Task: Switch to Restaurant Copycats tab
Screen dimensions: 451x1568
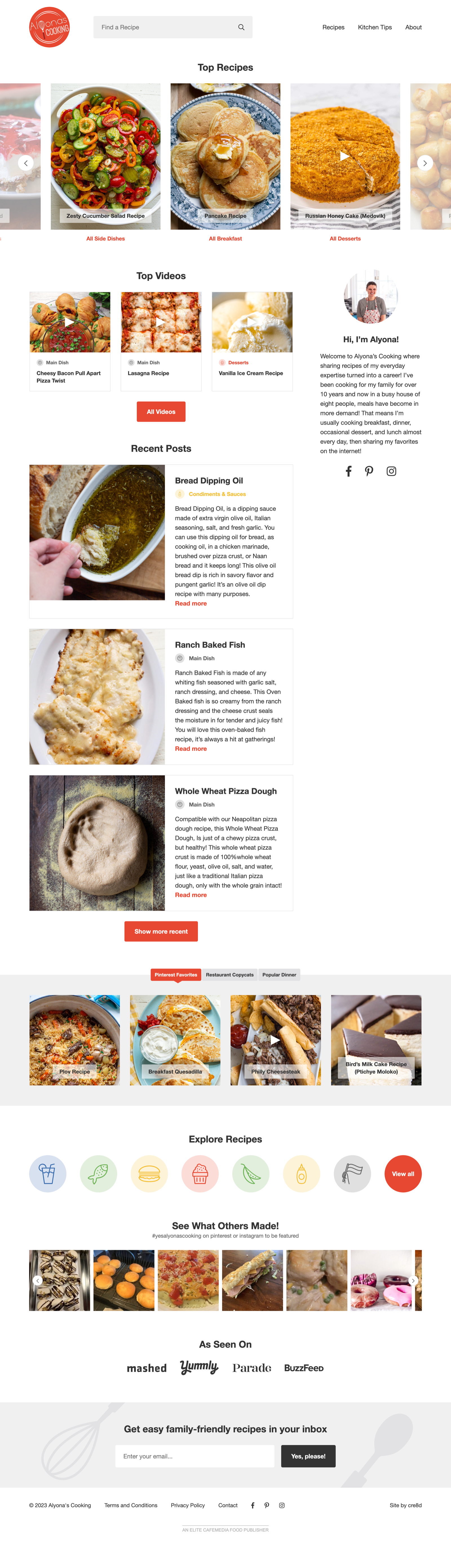Action: coord(229,975)
